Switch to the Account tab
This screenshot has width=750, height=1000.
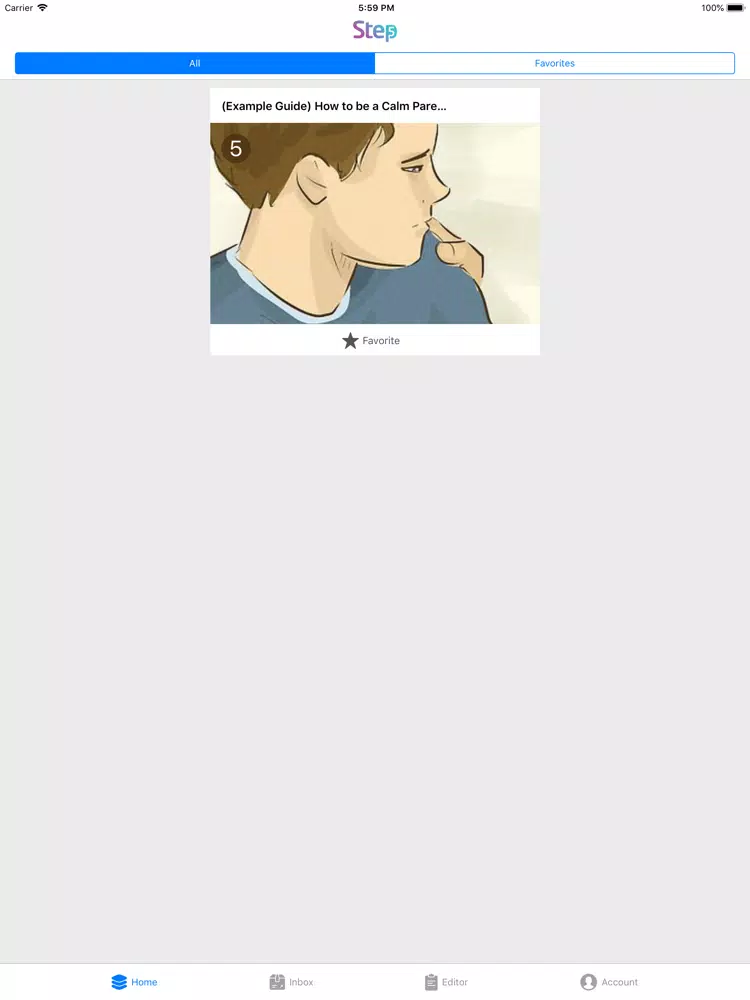click(x=608, y=982)
